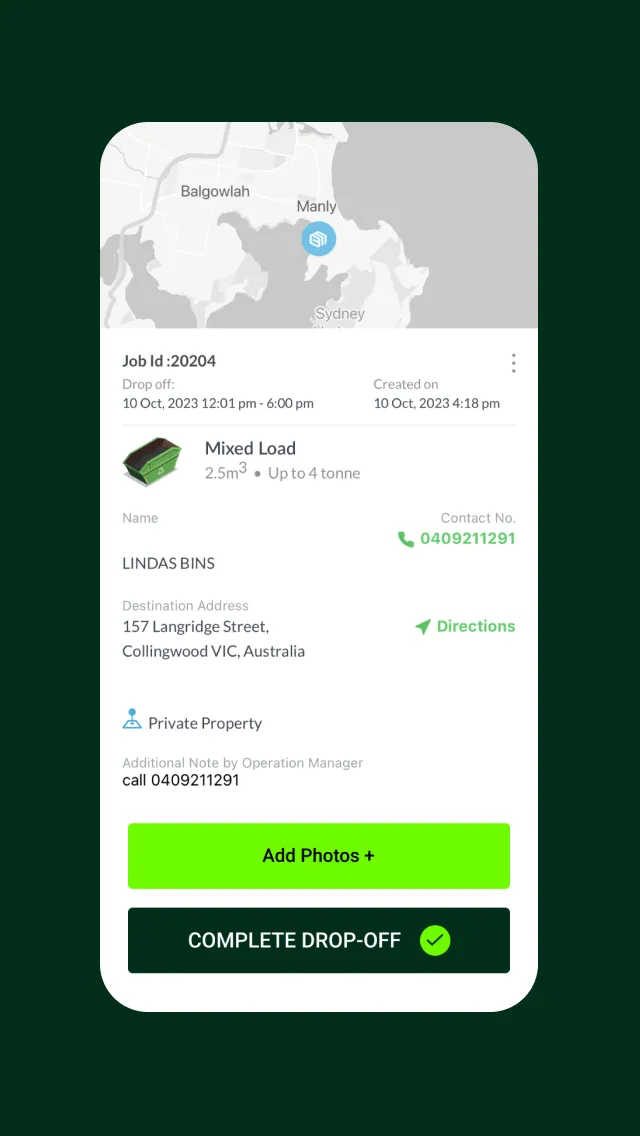Tap the Add Photos + button
The image size is (640, 1136).
(x=318, y=856)
